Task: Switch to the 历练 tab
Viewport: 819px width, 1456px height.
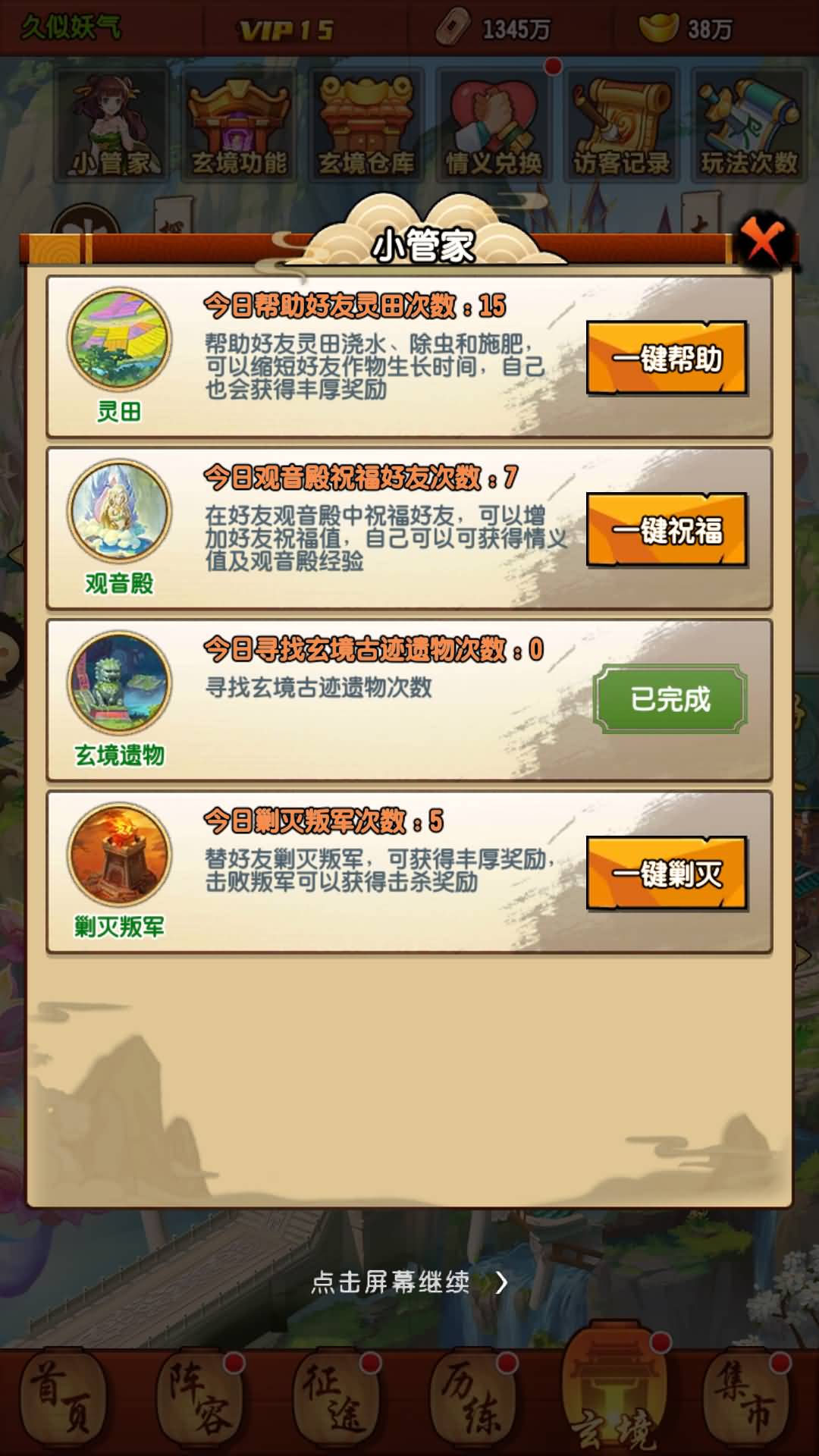Action: click(x=473, y=1400)
